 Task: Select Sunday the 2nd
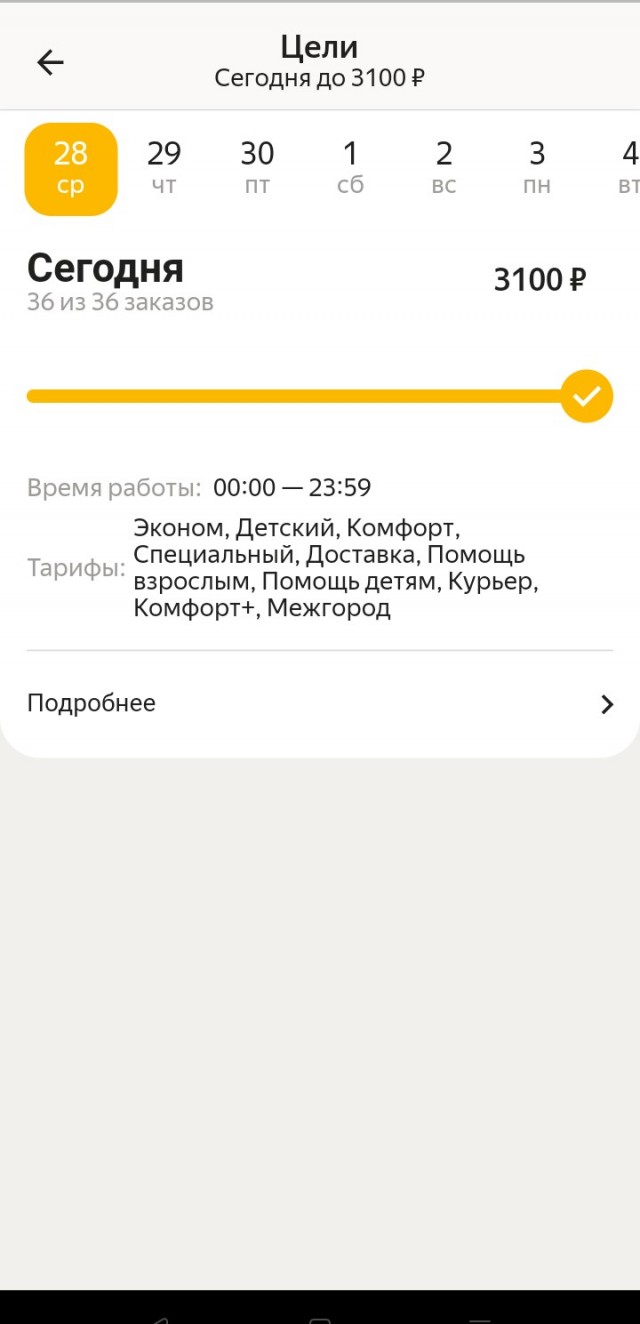coord(444,168)
